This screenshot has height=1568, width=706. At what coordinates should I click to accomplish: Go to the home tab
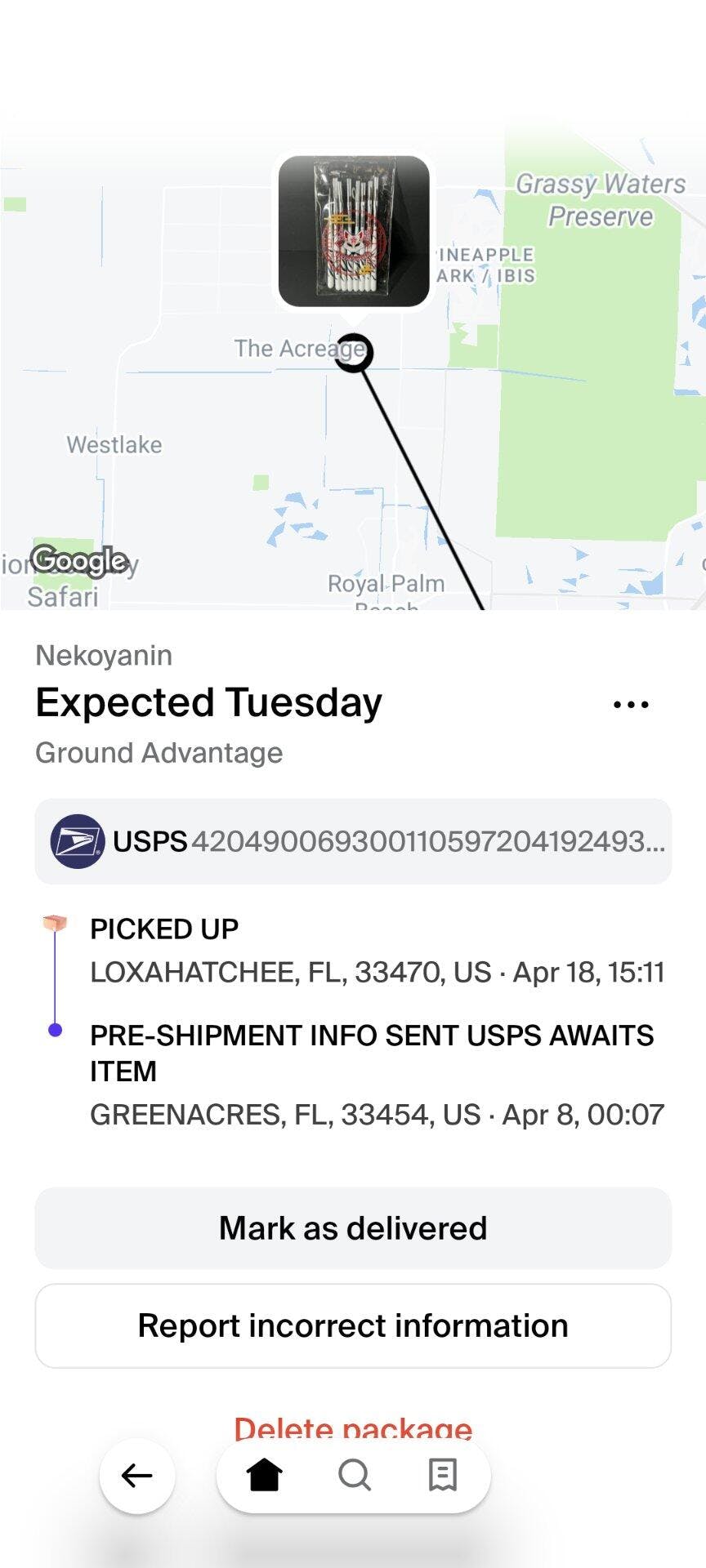point(265,1475)
